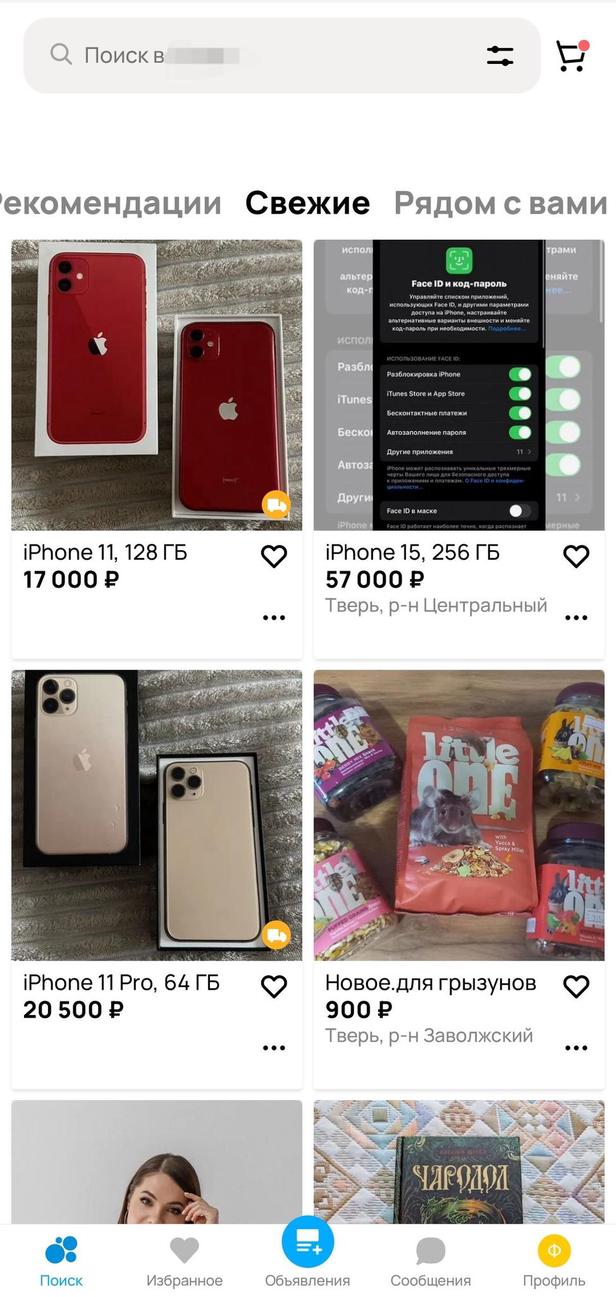Like the iPhone 15, 256 ГБ listing
Viewport: 616px width, 1297px height.
coord(576,557)
